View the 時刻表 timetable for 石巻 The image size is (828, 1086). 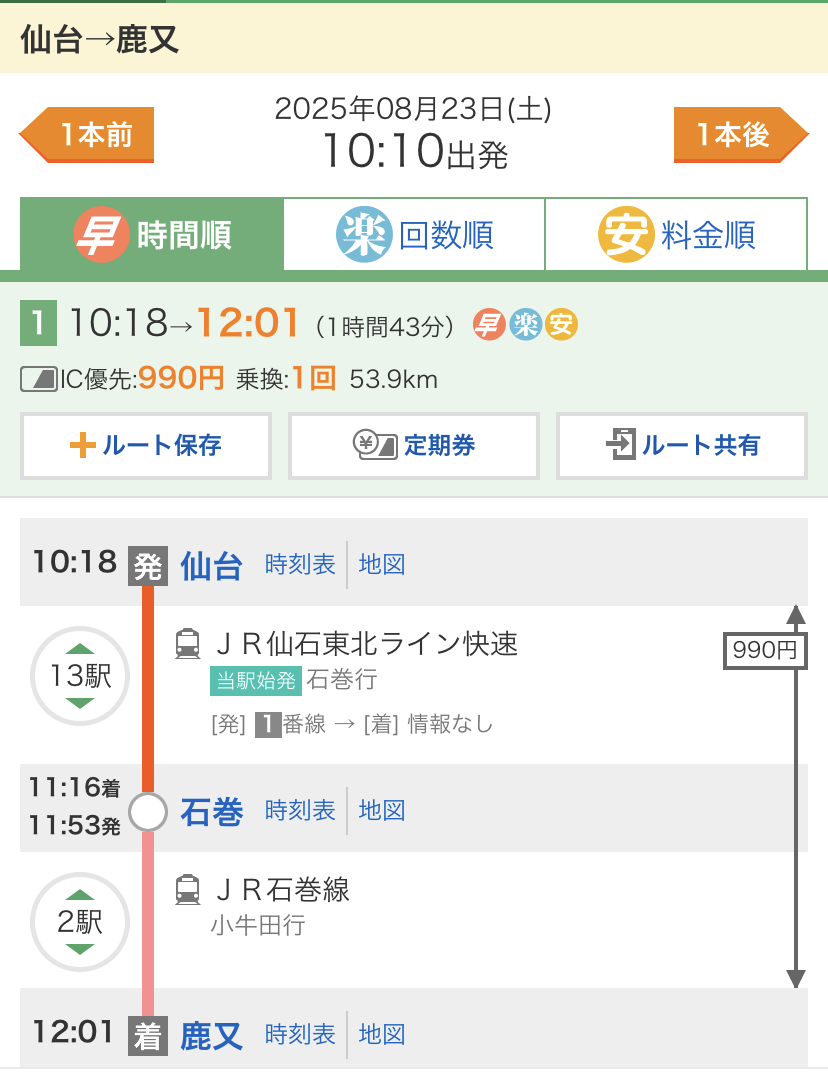300,810
